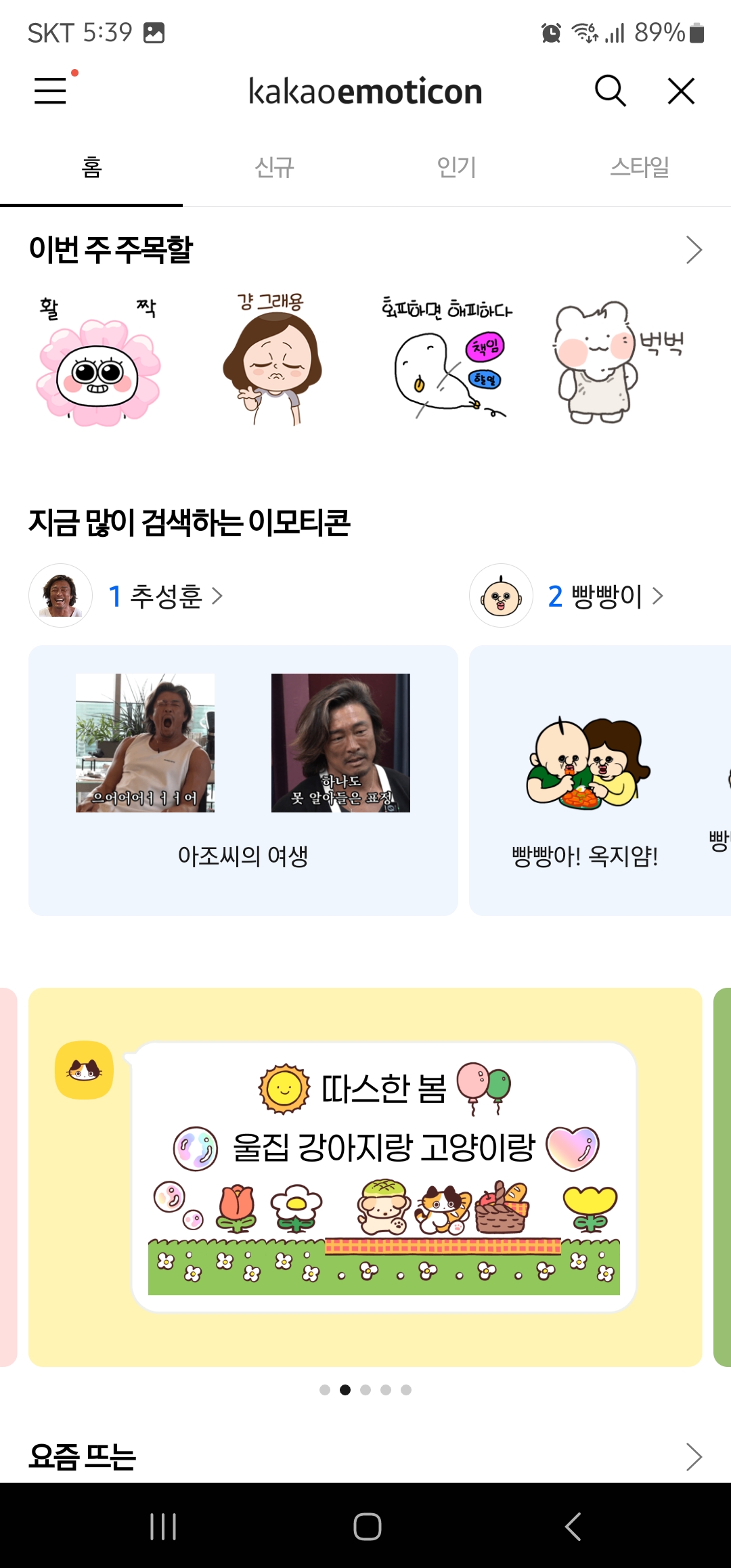Viewport: 731px width, 1568px height.
Task: Open the pink flower 활짝 emoticon
Action: [x=99, y=364]
